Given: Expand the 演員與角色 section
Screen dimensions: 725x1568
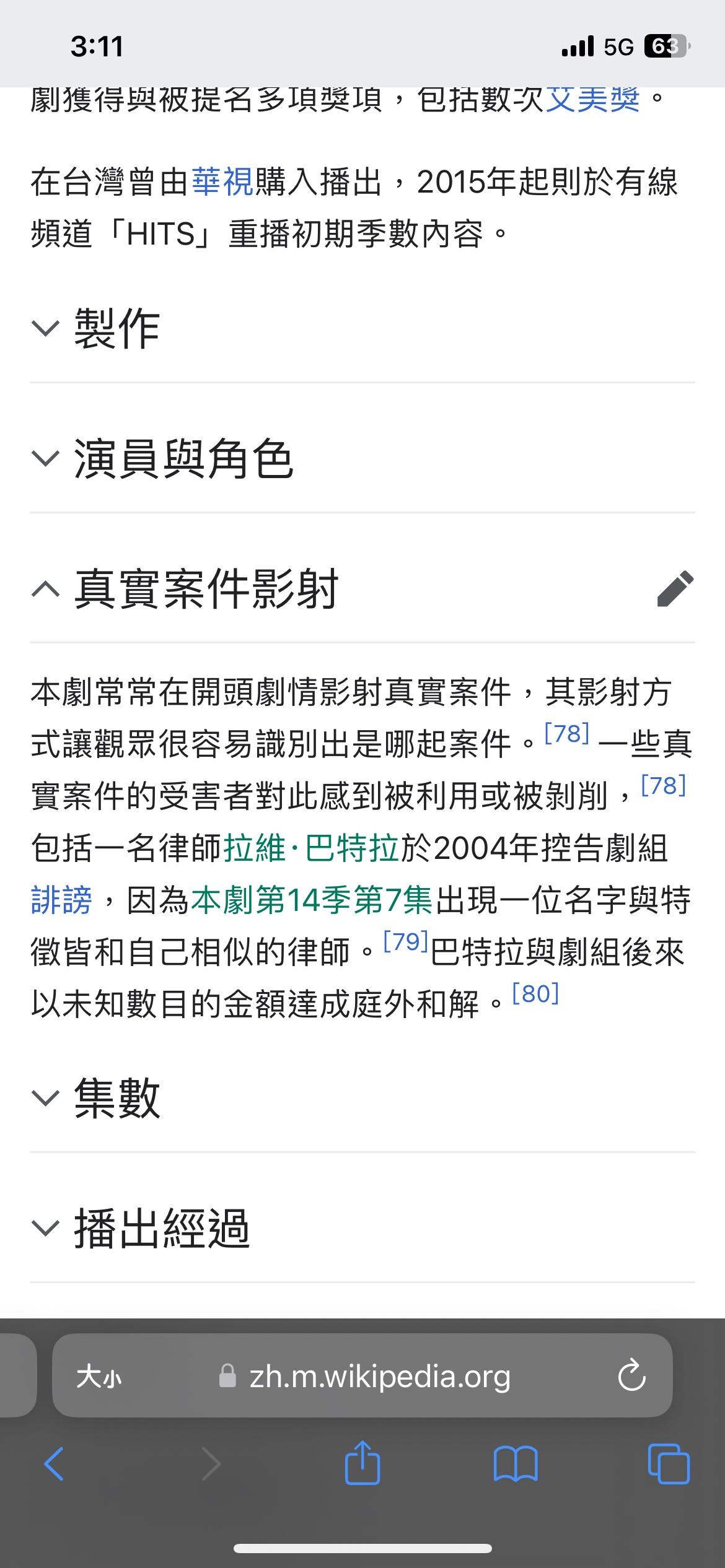Looking at the screenshot, I should click(x=183, y=459).
